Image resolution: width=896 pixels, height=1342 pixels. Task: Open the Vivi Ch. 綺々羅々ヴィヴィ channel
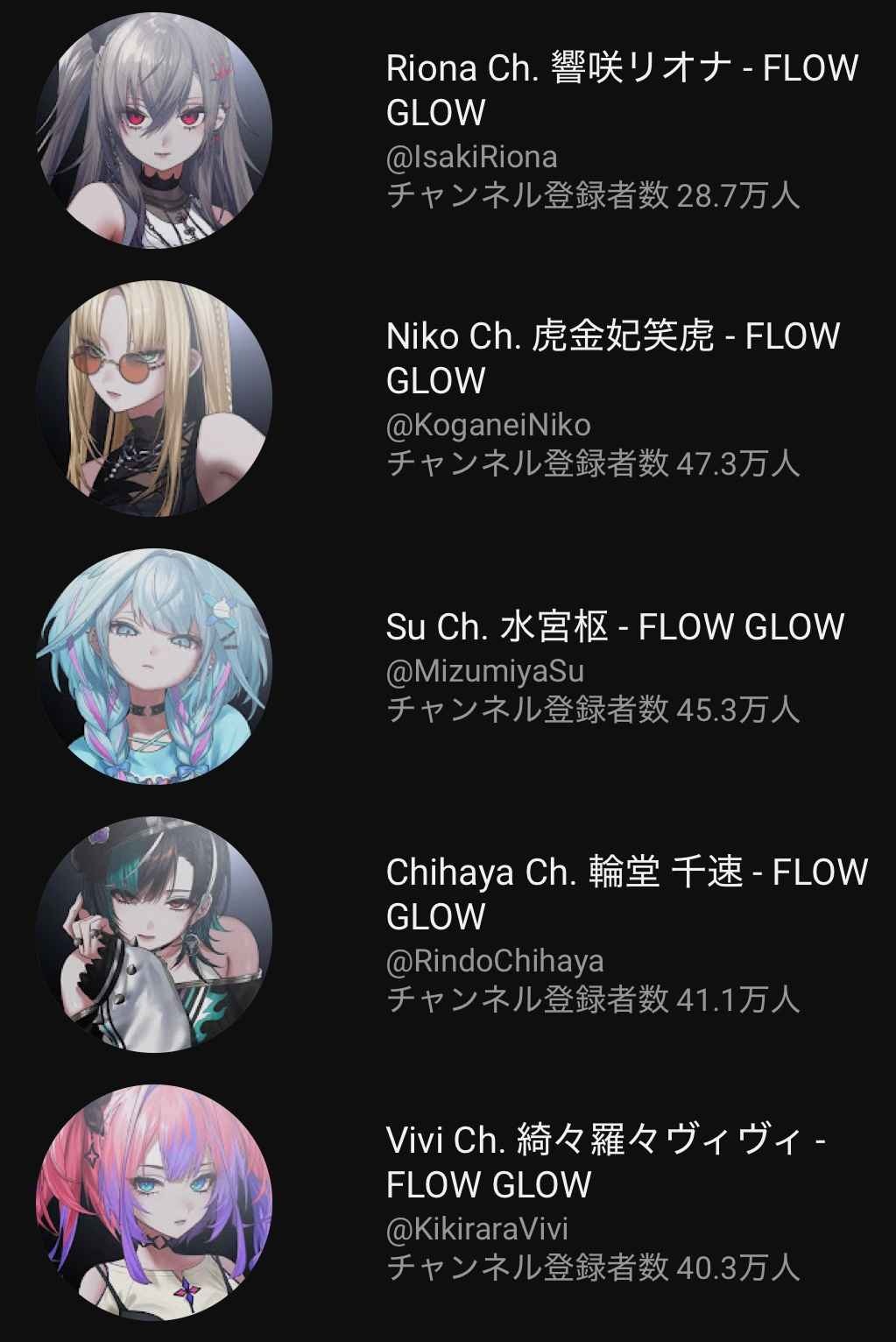tap(606, 1162)
